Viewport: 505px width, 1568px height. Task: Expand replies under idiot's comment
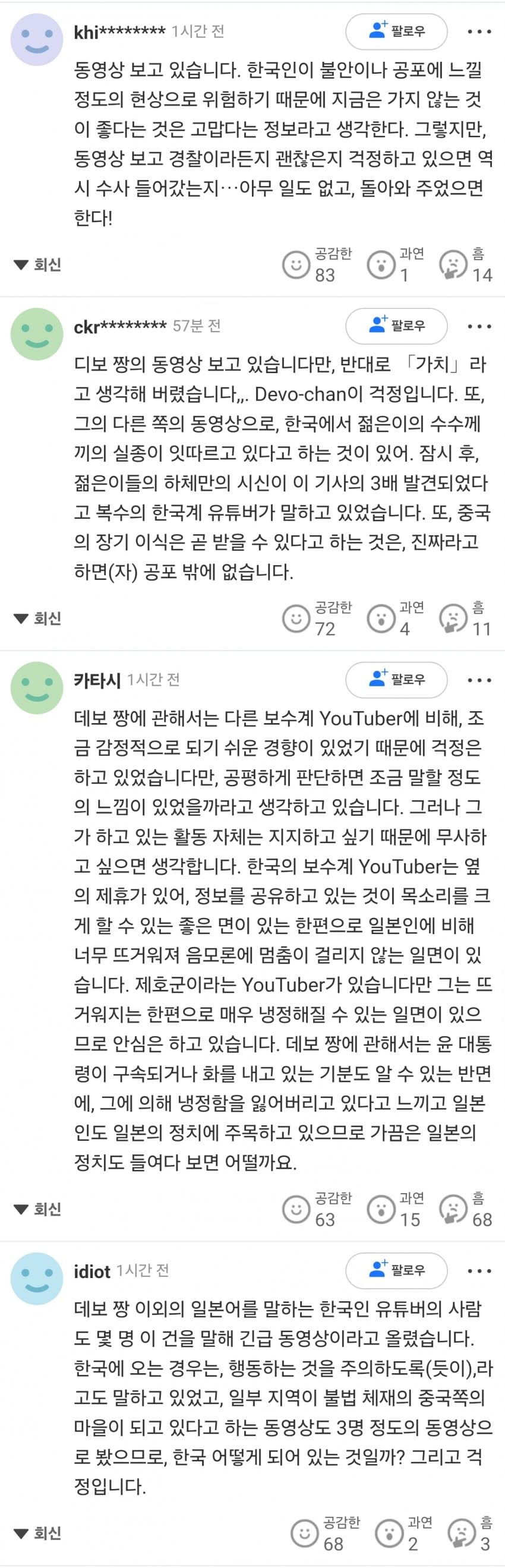tap(37, 1534)
